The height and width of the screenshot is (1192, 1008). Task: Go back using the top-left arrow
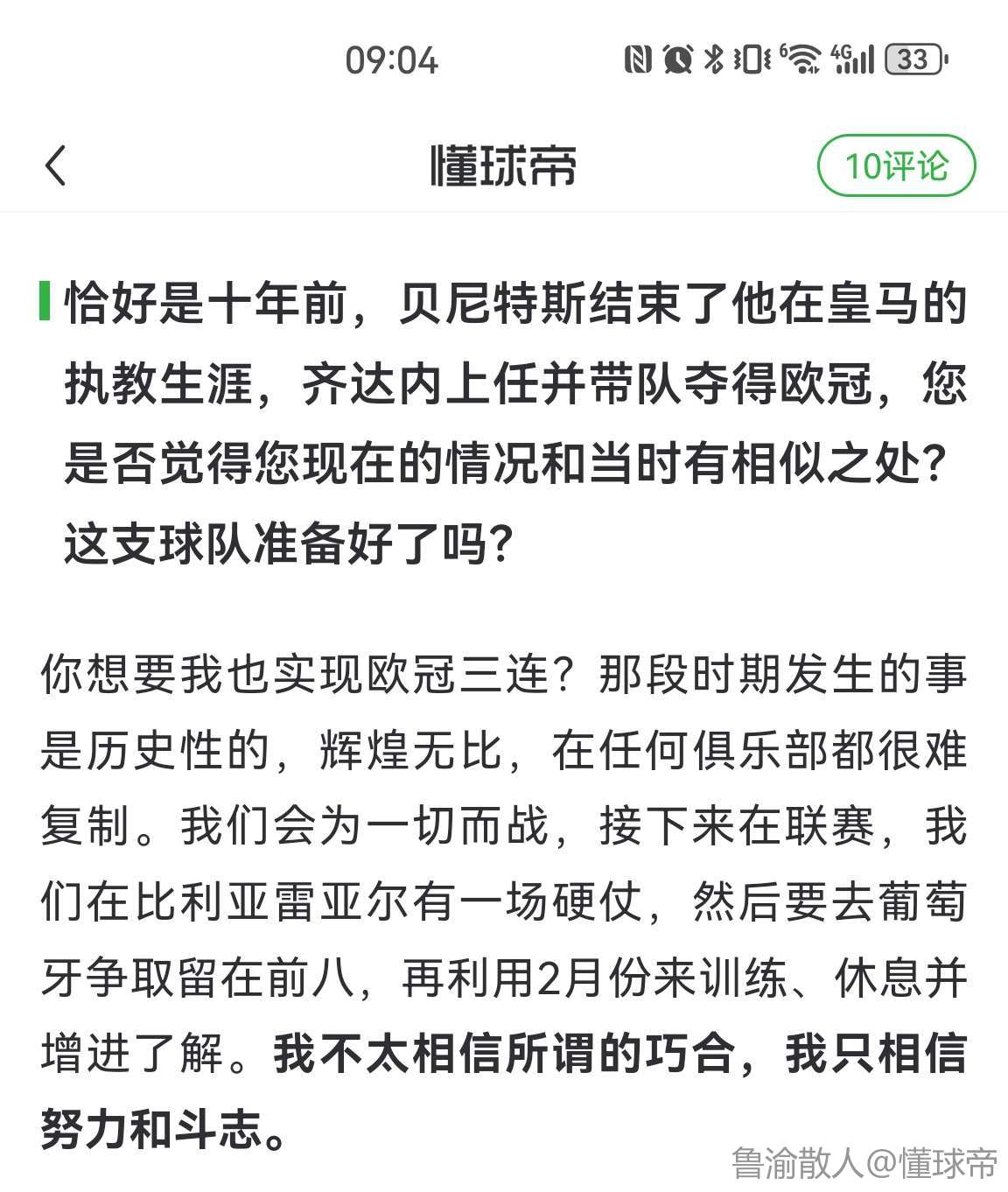coord(55,165)
